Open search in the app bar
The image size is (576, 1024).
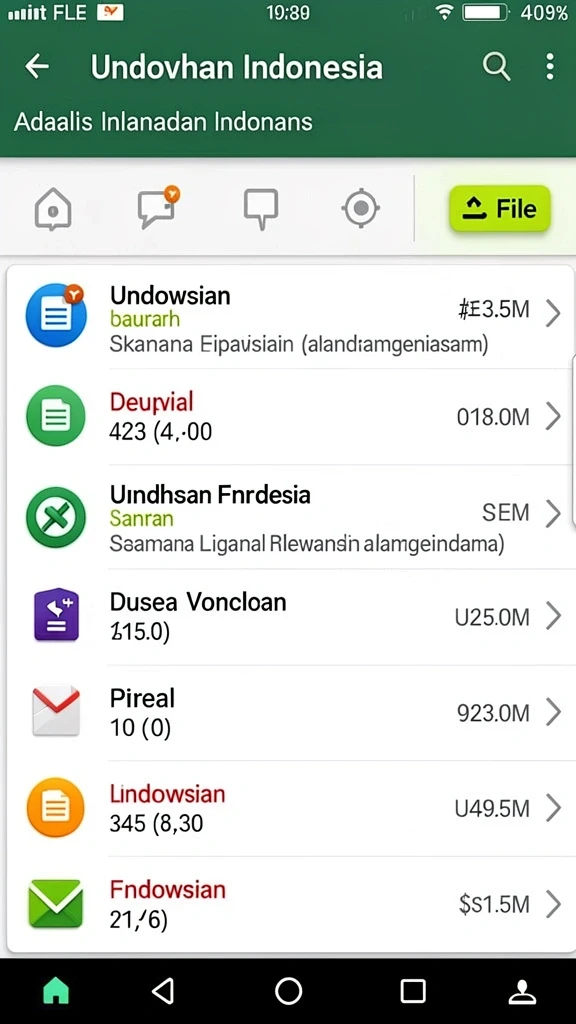496,67
